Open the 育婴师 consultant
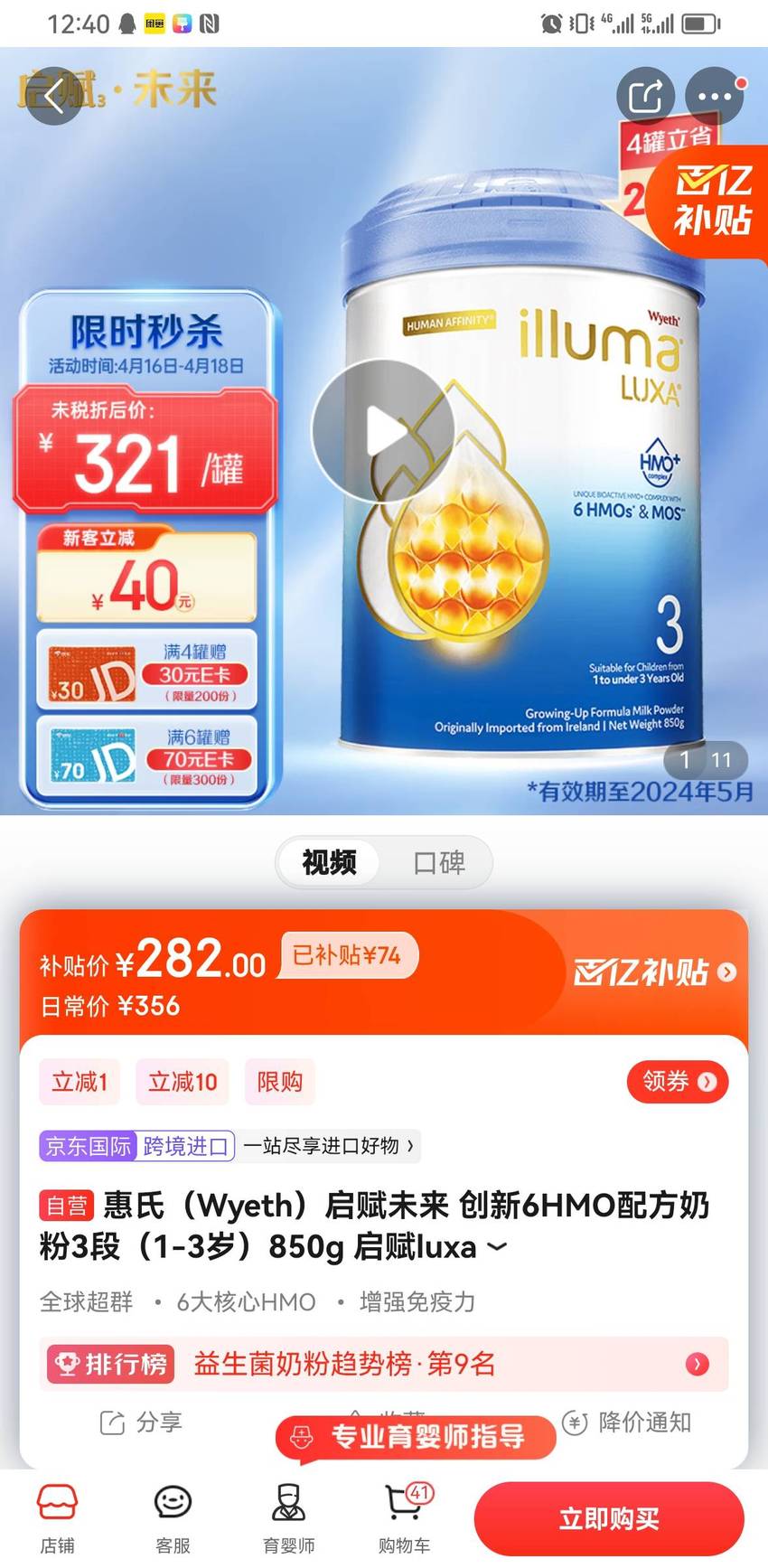 288,1518
